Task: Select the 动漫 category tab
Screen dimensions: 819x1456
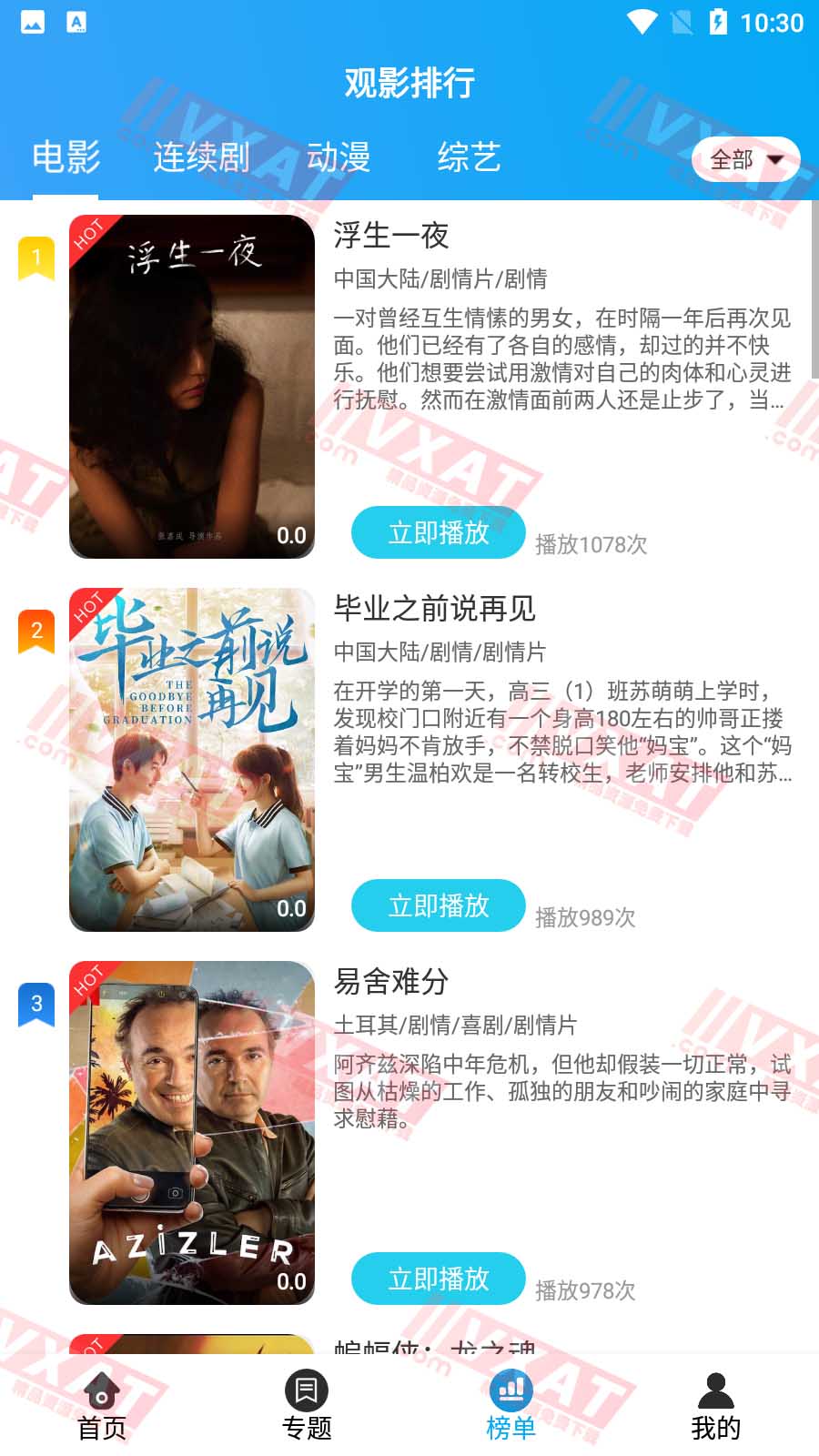Action: click(x=338, y=157)
